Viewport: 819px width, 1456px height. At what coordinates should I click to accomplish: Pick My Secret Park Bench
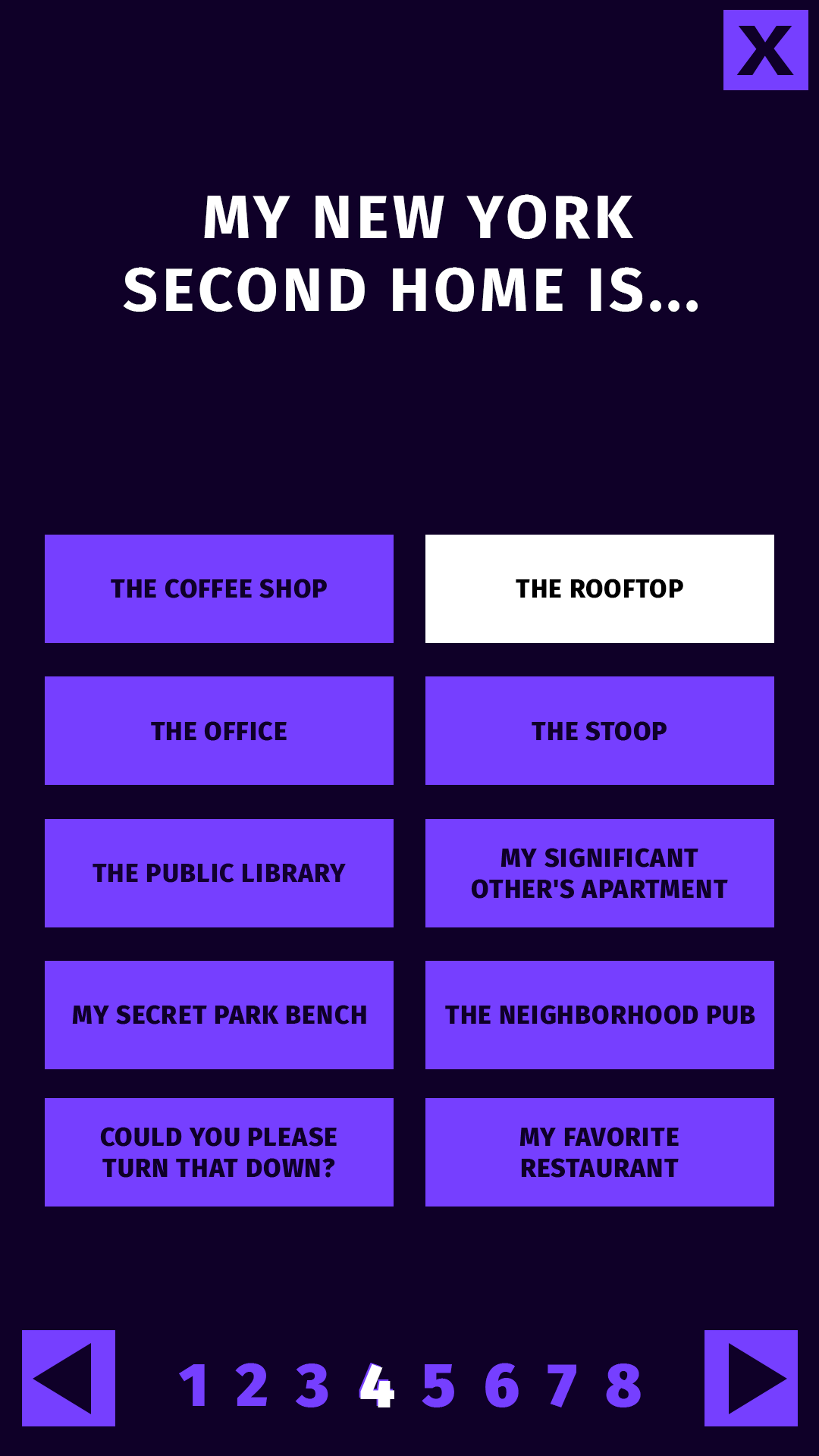[x=219, y=1015]
